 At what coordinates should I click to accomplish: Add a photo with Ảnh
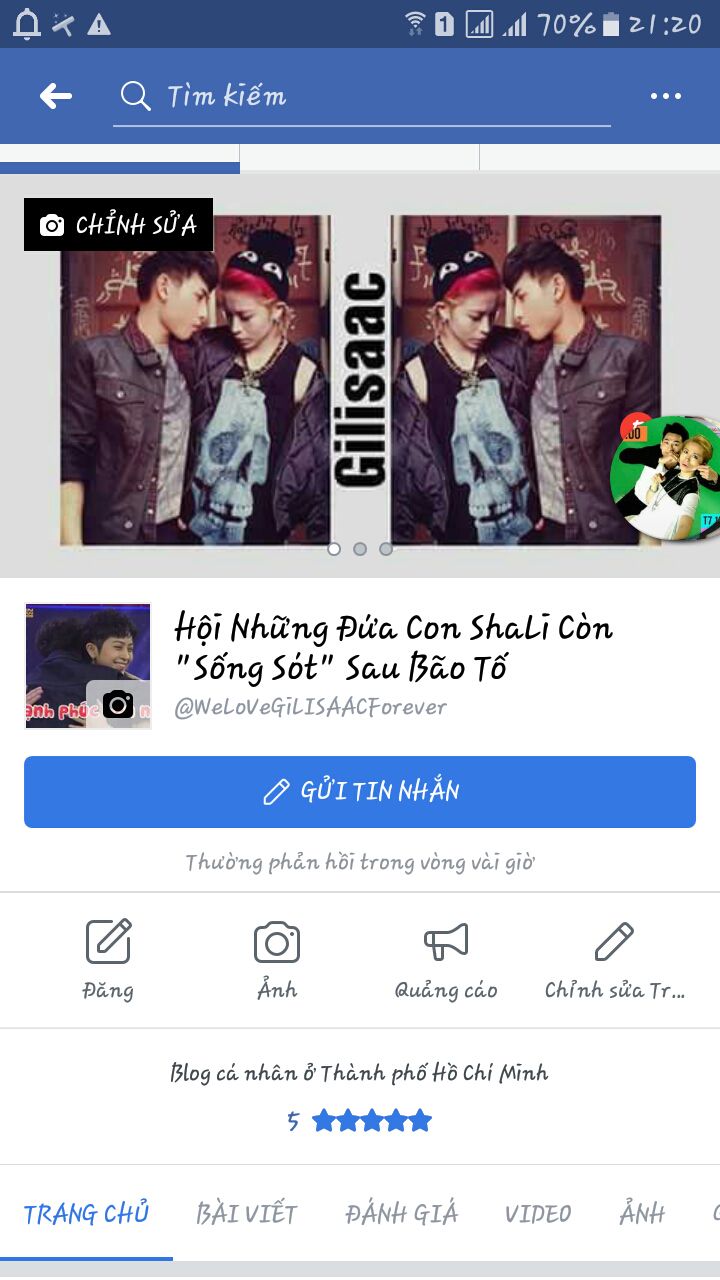277,958
